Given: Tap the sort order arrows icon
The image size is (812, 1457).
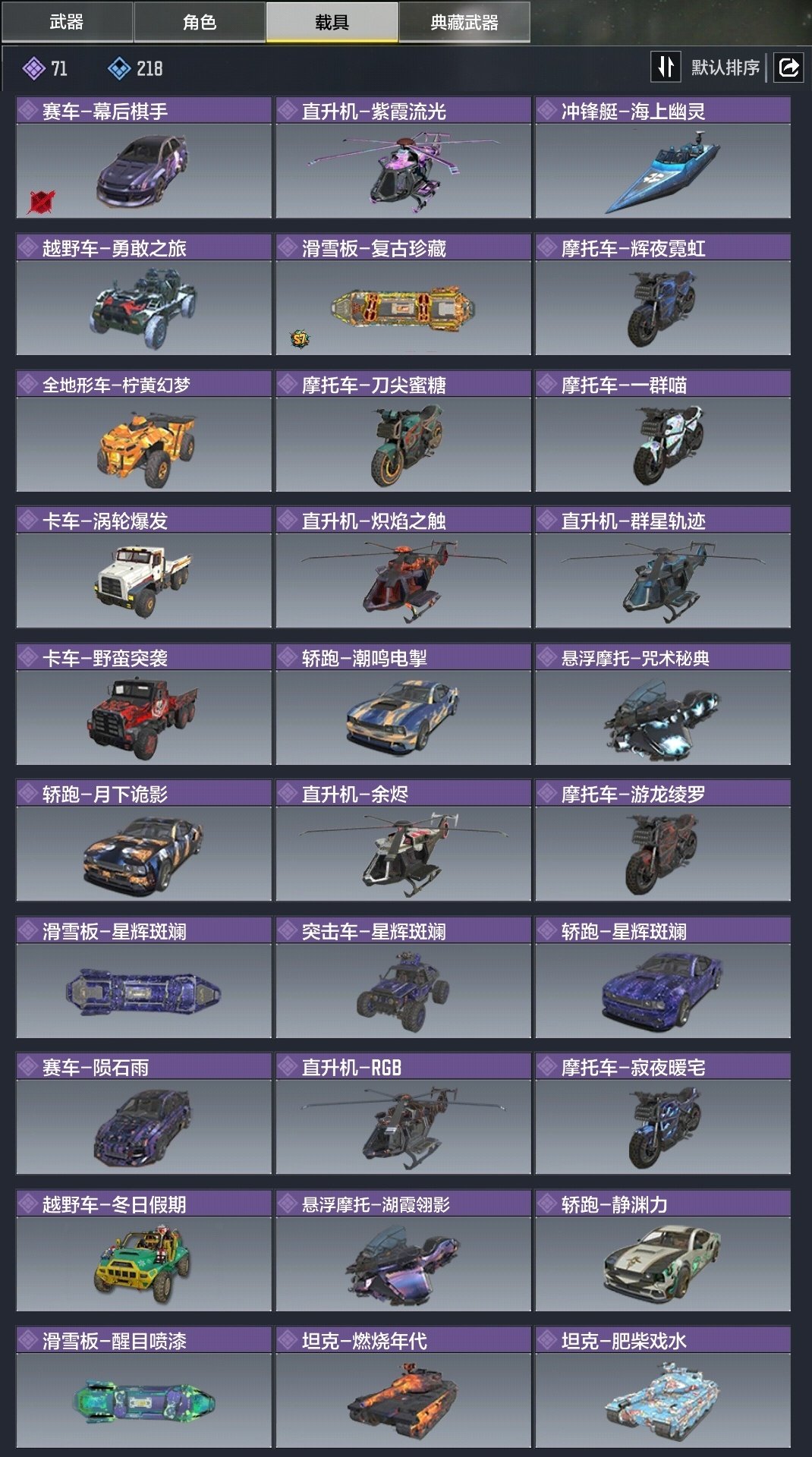Looking at the screenshot, I should [x=666, y=68].
